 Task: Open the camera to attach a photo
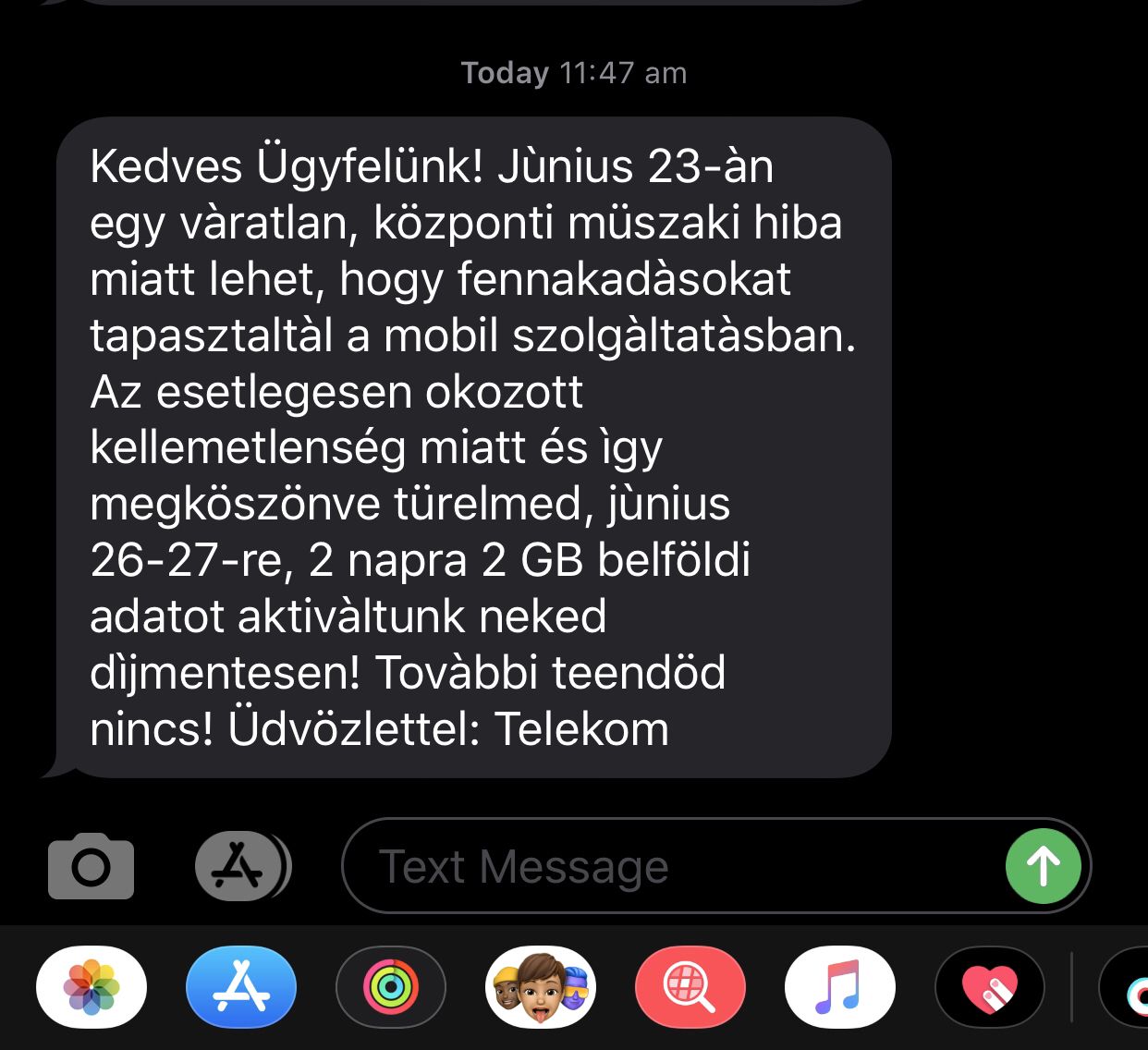click(x=91, y=866)
